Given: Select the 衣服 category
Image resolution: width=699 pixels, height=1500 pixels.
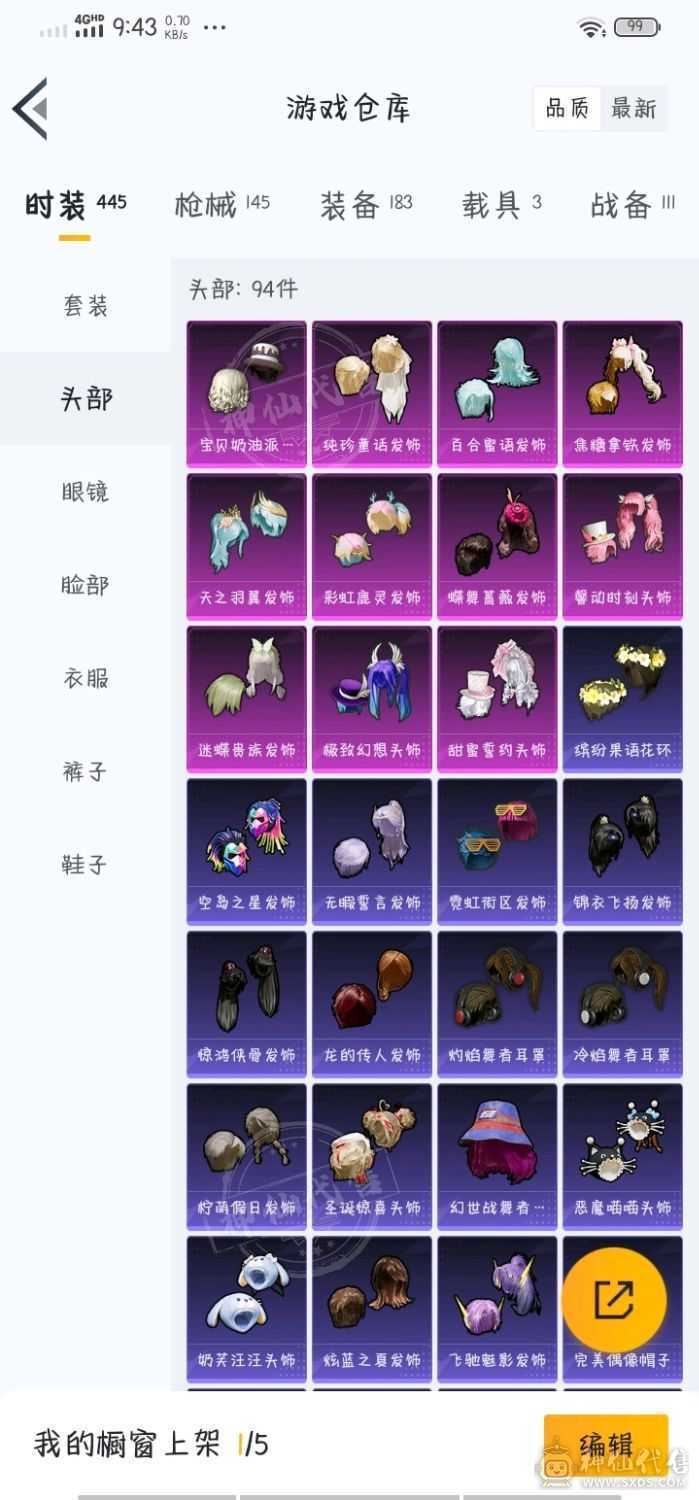Looking at the screenshot, I should pos(85,678).
